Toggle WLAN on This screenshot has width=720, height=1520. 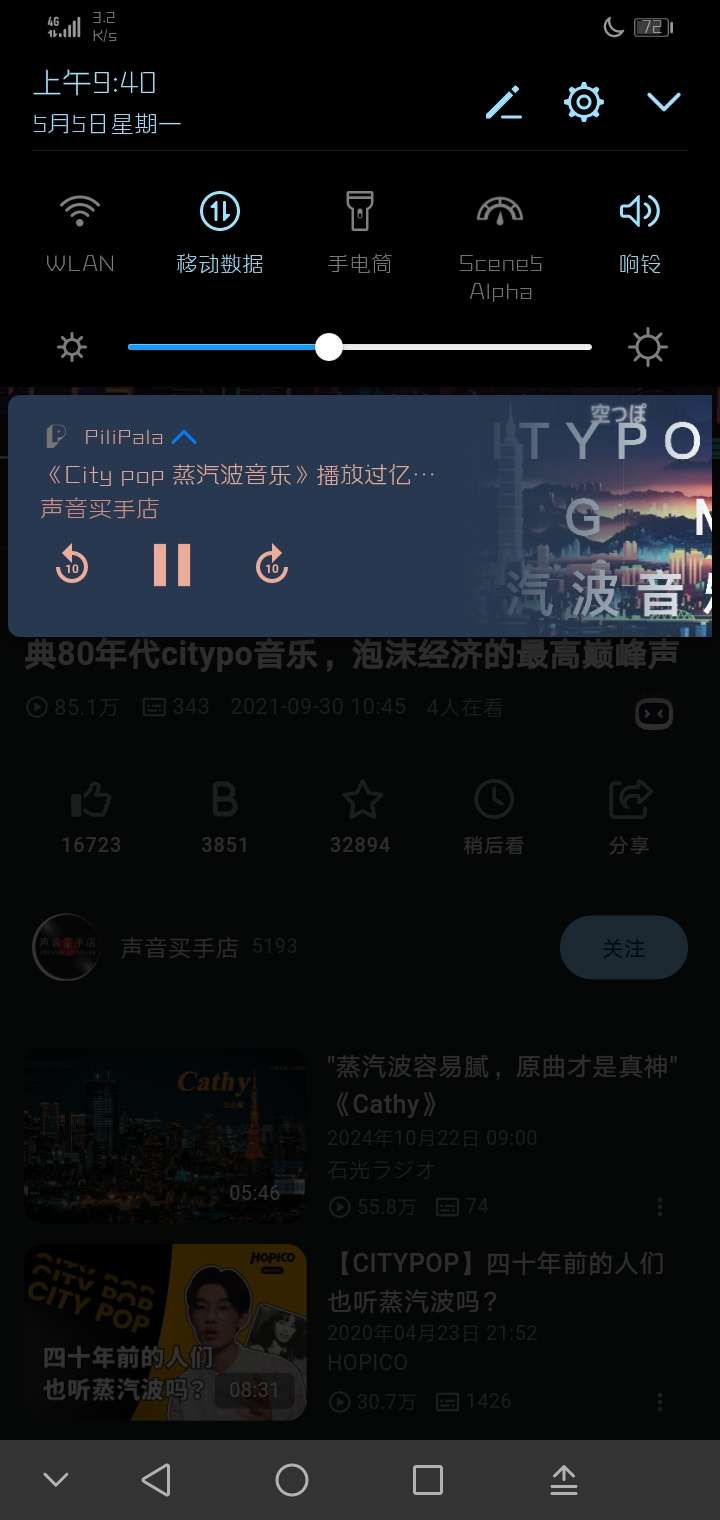[x=80, y=212]
